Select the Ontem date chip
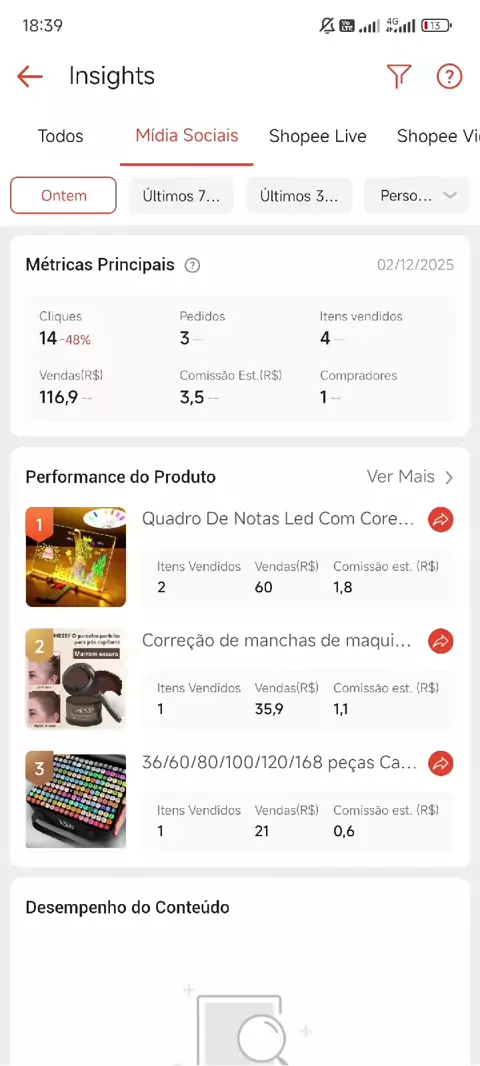The width and height of the screenshot is (480, 1066). point(63,196)
